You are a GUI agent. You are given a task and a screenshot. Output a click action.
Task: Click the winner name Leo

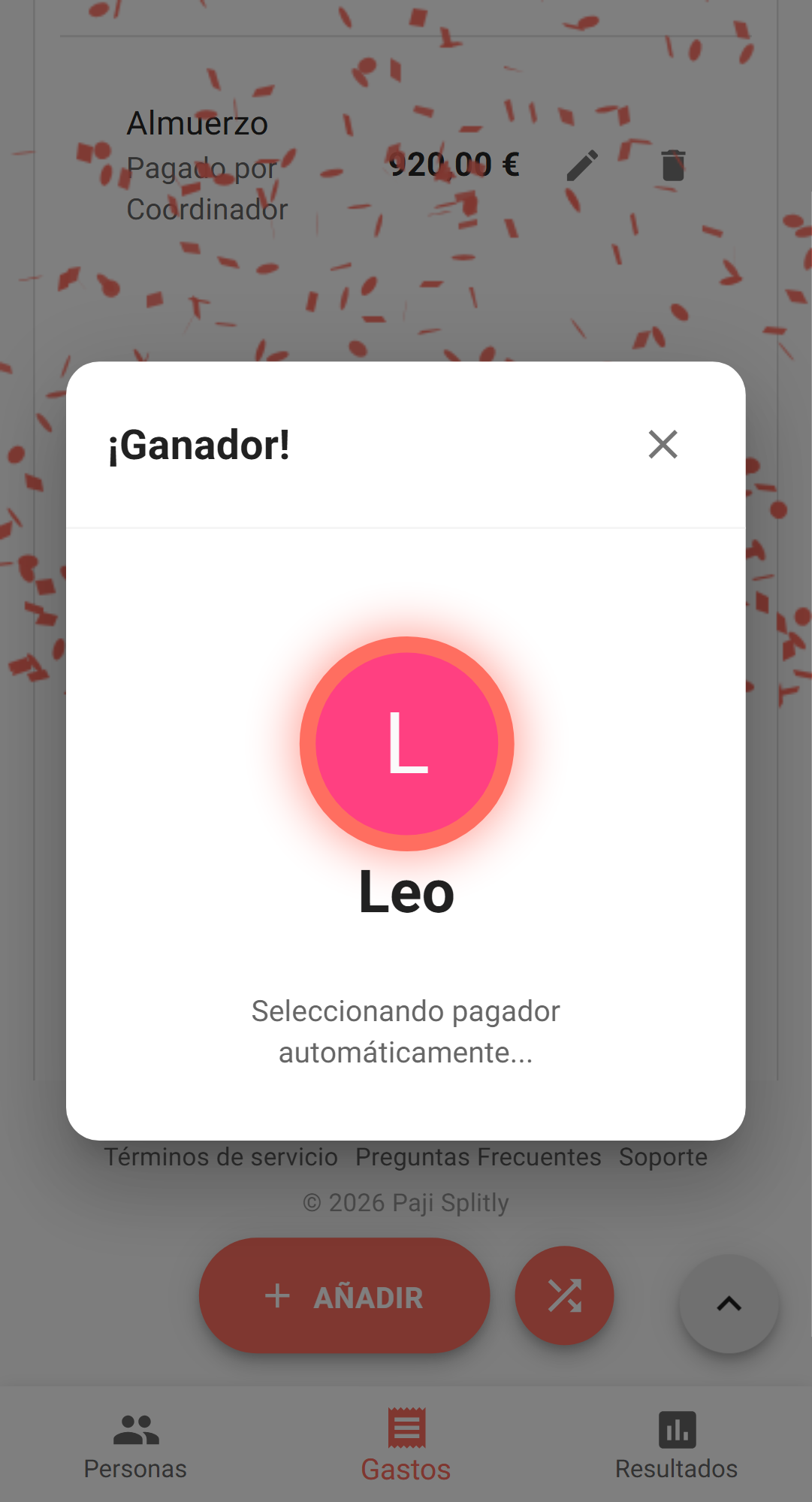(x=406, y=893)
